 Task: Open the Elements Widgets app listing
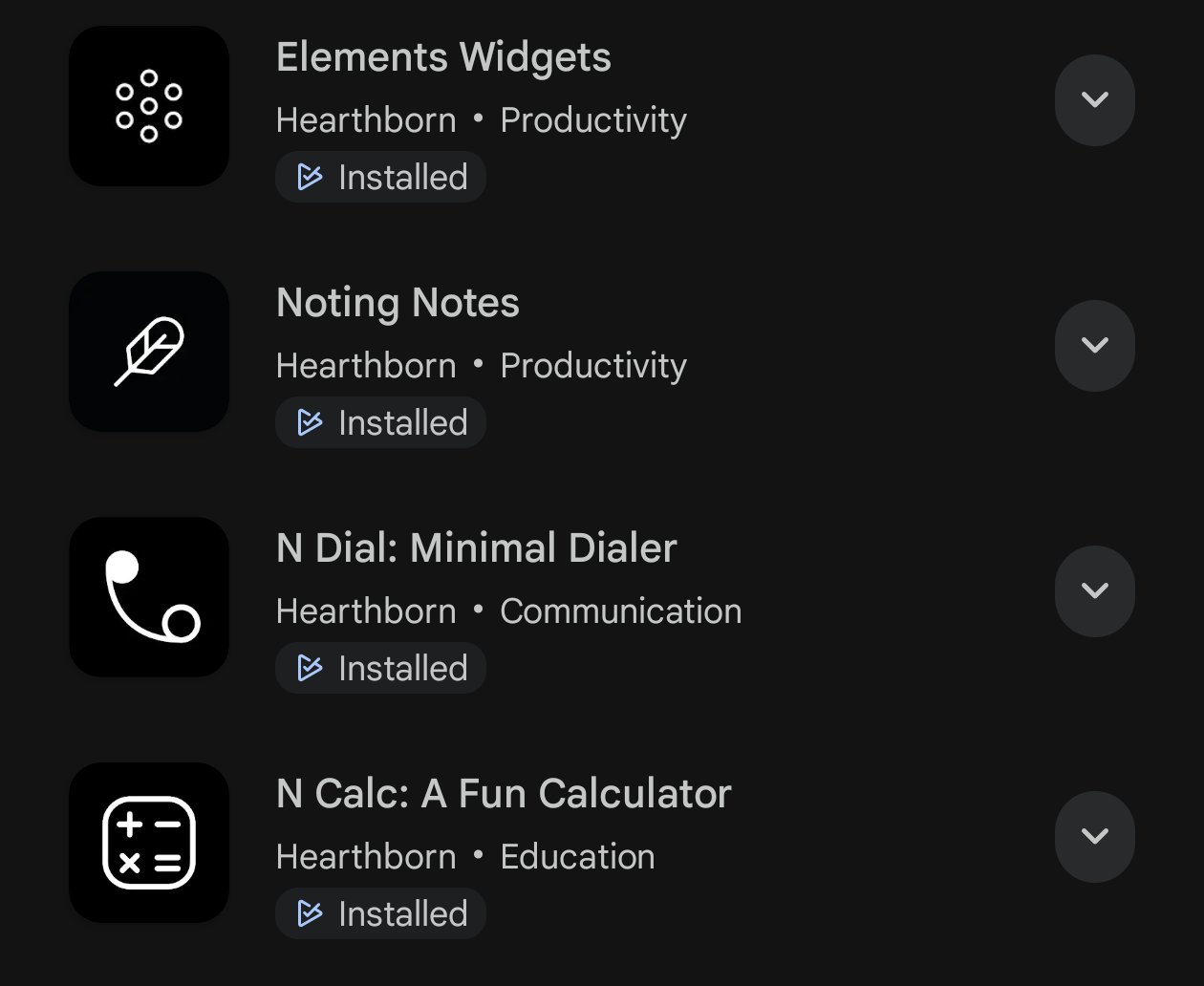pos(443,58)
